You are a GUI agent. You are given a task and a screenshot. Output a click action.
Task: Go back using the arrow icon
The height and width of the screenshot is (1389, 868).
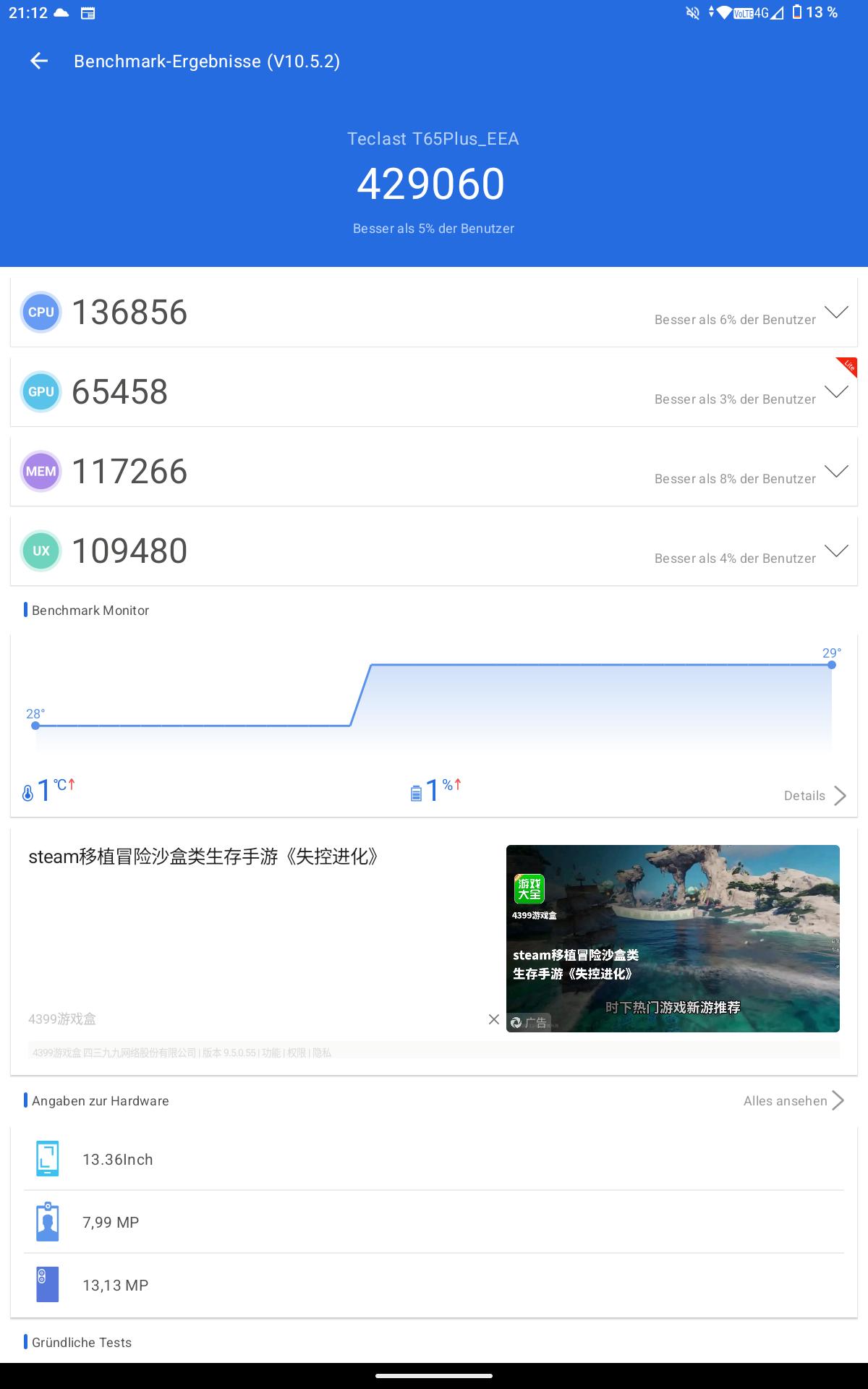tap(39, 61)
